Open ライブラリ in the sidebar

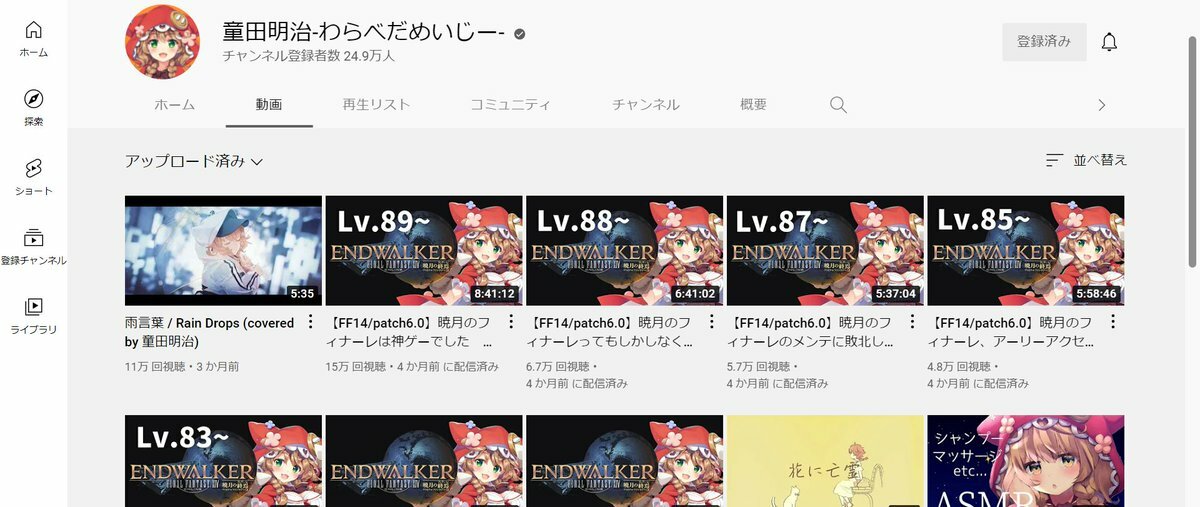click(x=33, y=314)
